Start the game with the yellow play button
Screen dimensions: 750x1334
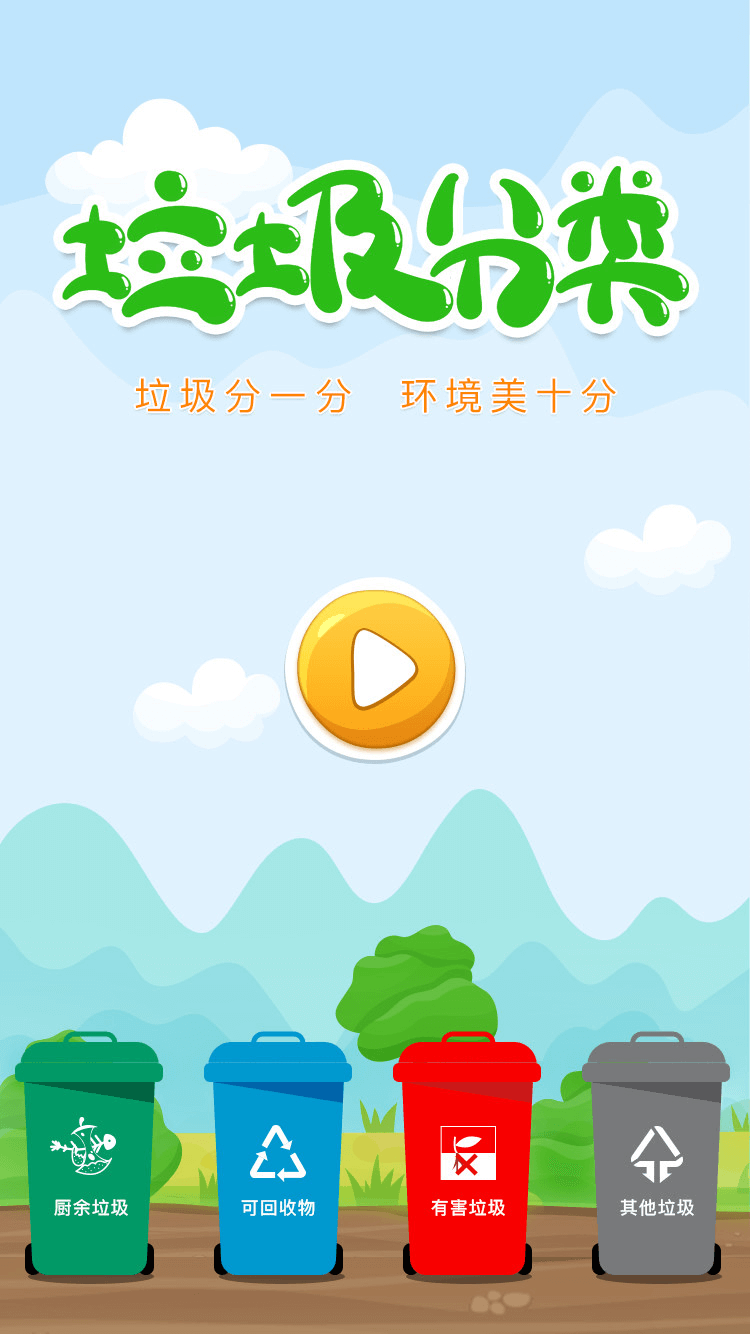[376, 668]
